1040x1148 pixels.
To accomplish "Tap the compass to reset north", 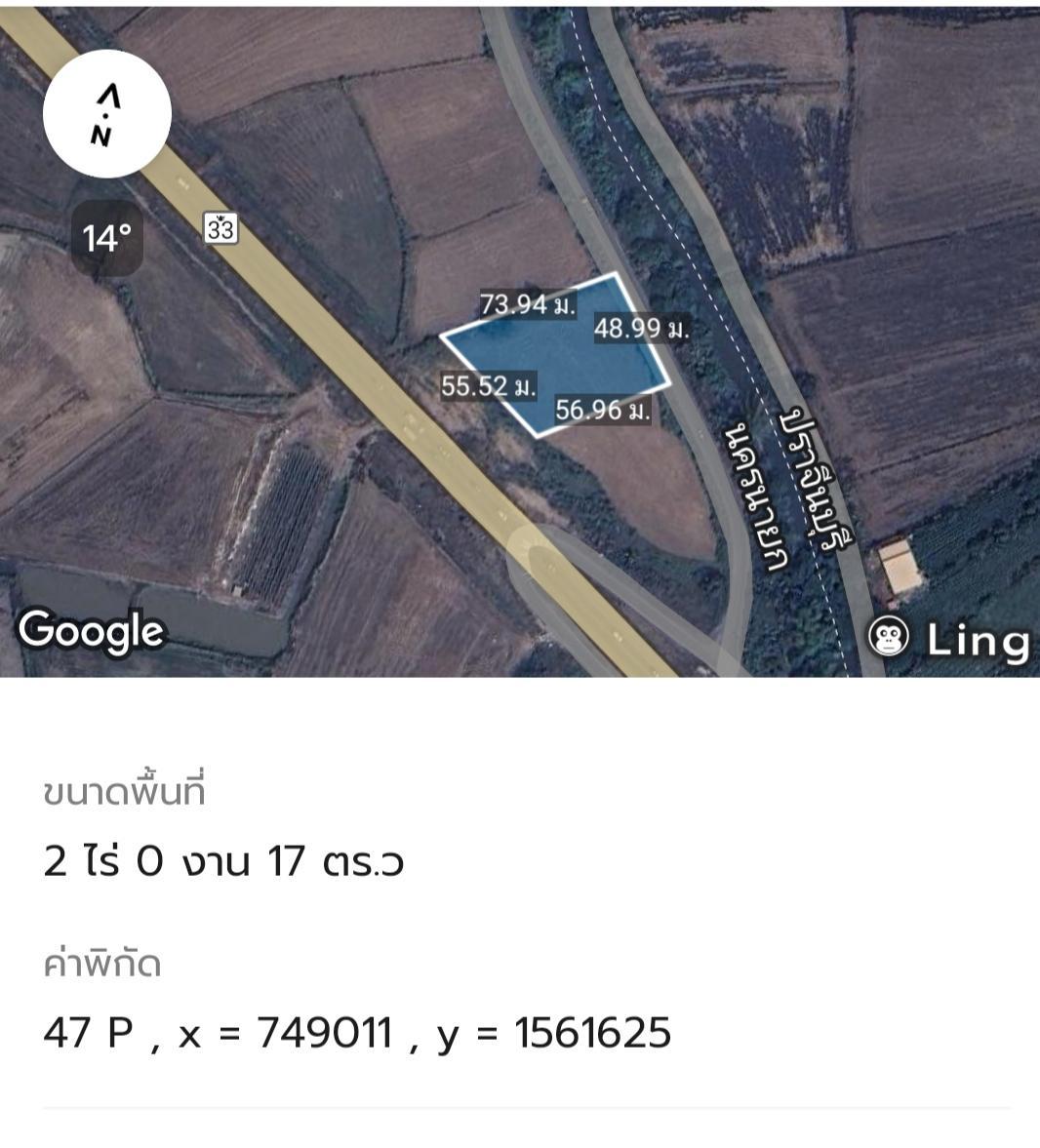I will (106, 114).
